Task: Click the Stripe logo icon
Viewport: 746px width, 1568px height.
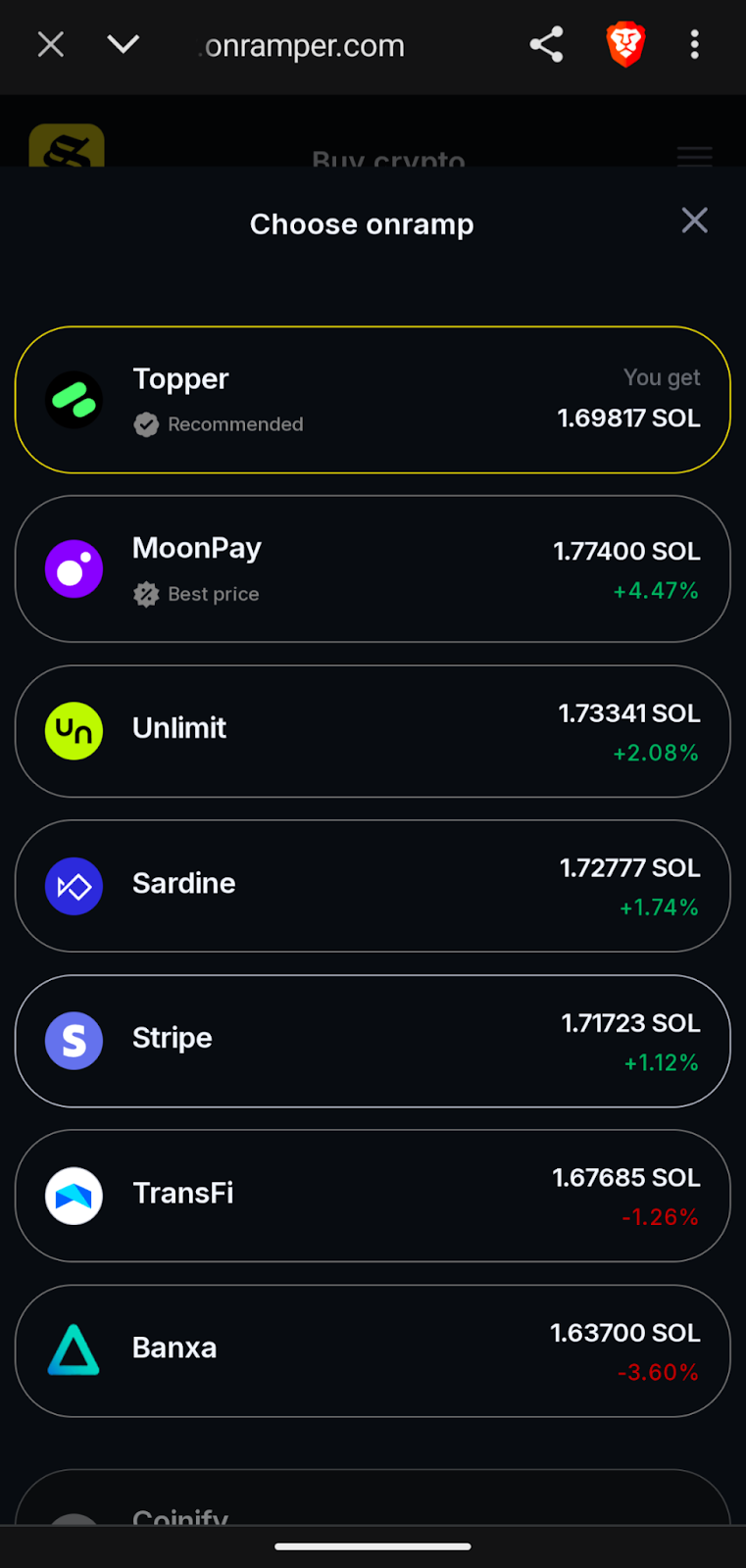Action: [x=74, y=1040]
